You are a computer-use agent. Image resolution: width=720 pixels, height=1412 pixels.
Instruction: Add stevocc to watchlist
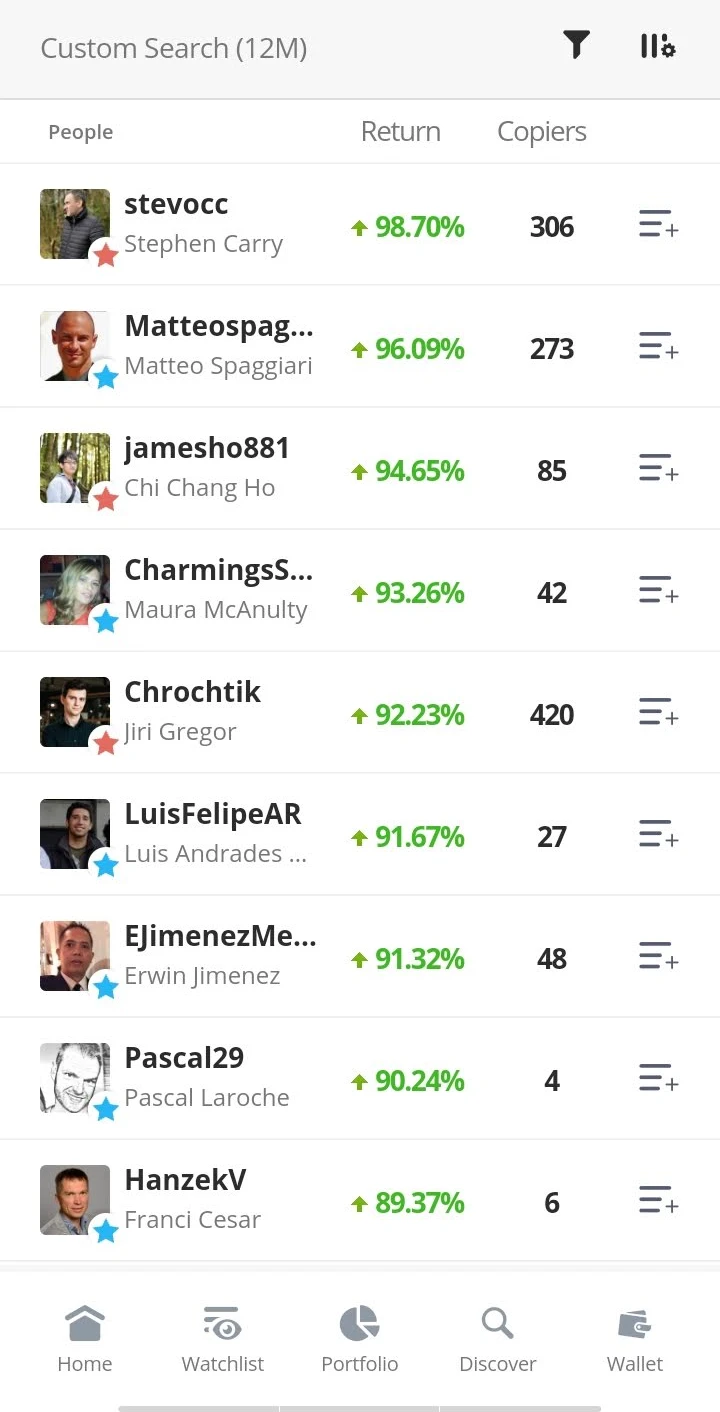tap(658, 226)
